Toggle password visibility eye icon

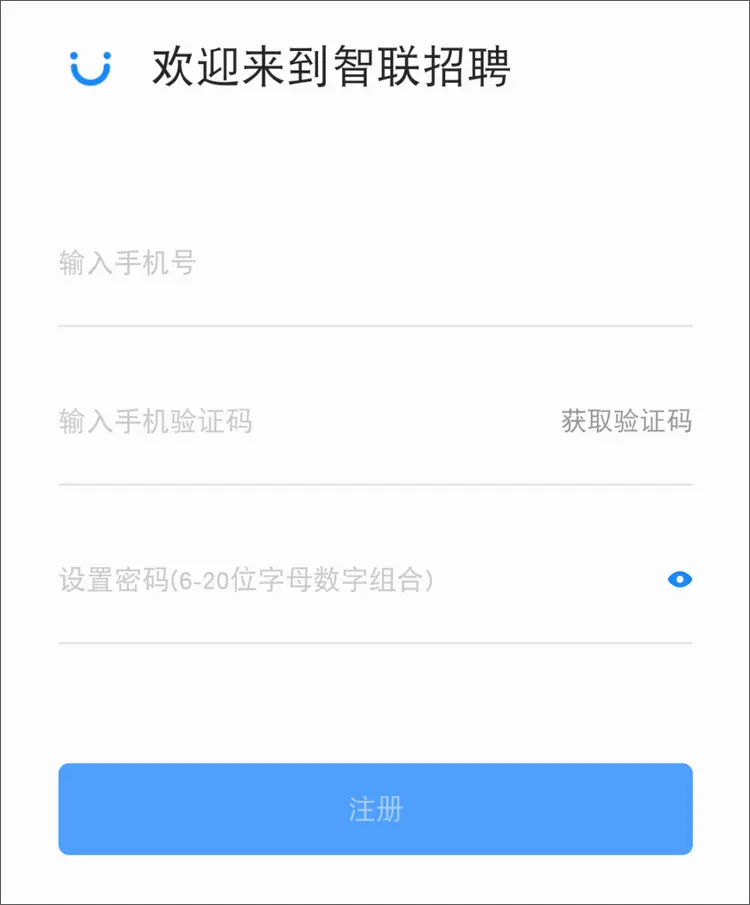680,579
